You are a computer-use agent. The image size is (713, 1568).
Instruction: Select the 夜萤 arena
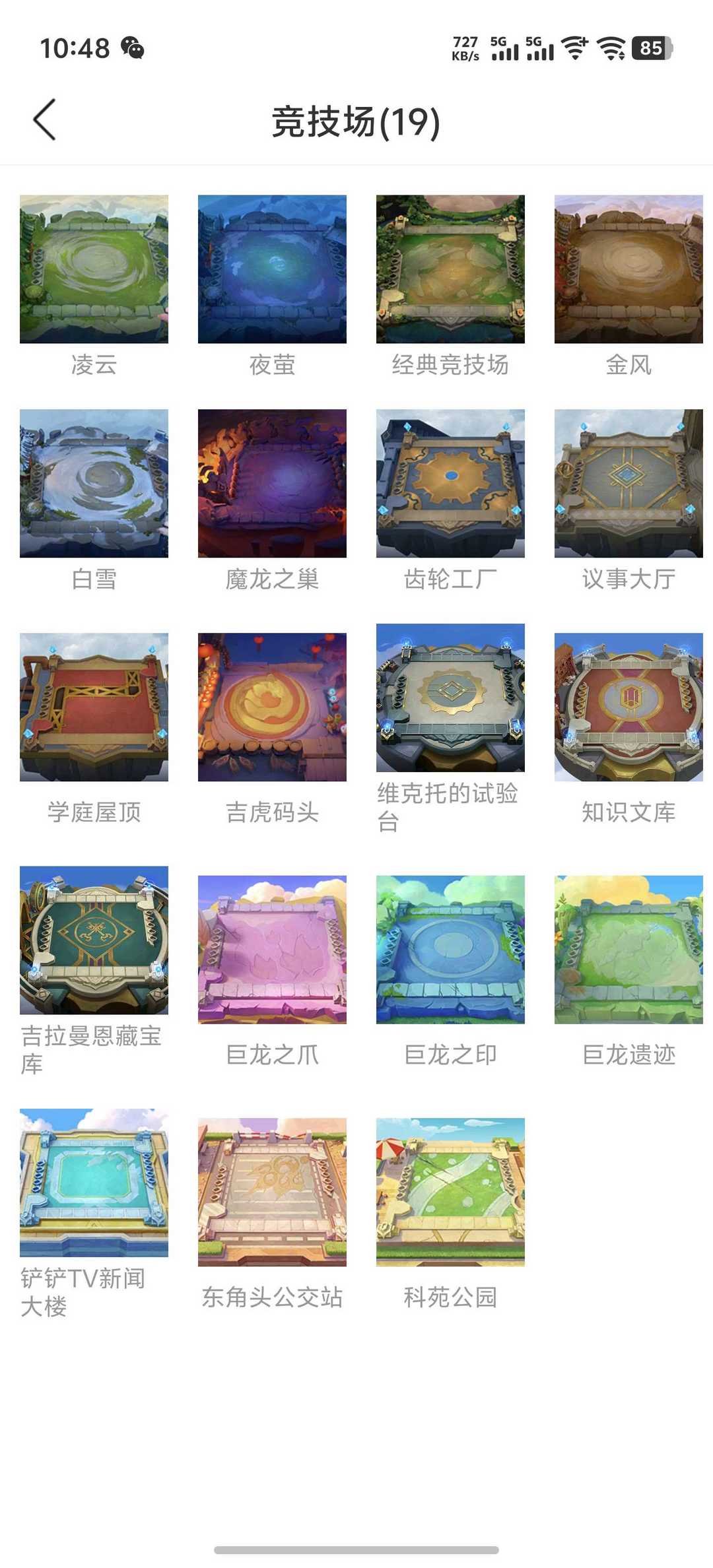pos(272,269)
